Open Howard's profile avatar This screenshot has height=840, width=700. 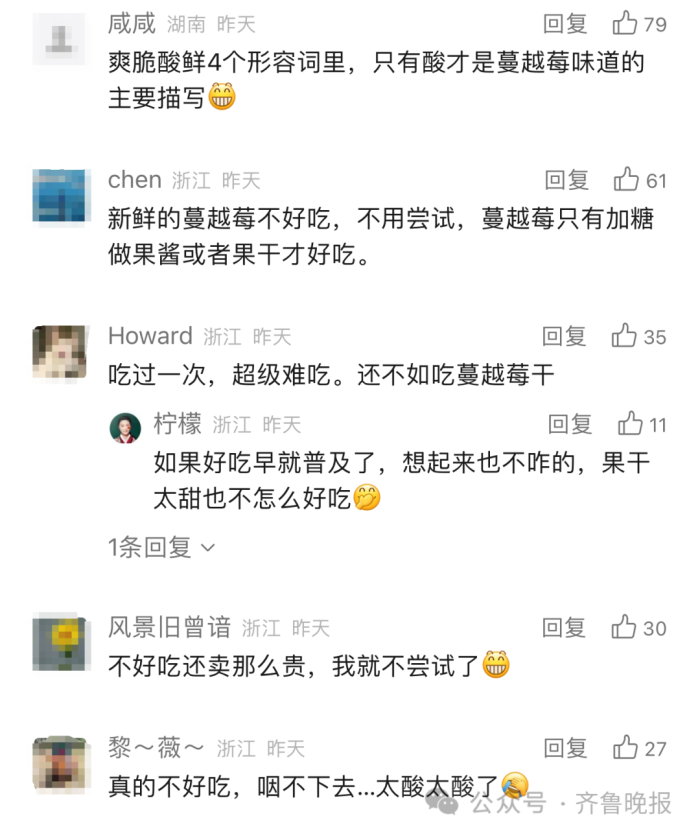click(61, 352)
